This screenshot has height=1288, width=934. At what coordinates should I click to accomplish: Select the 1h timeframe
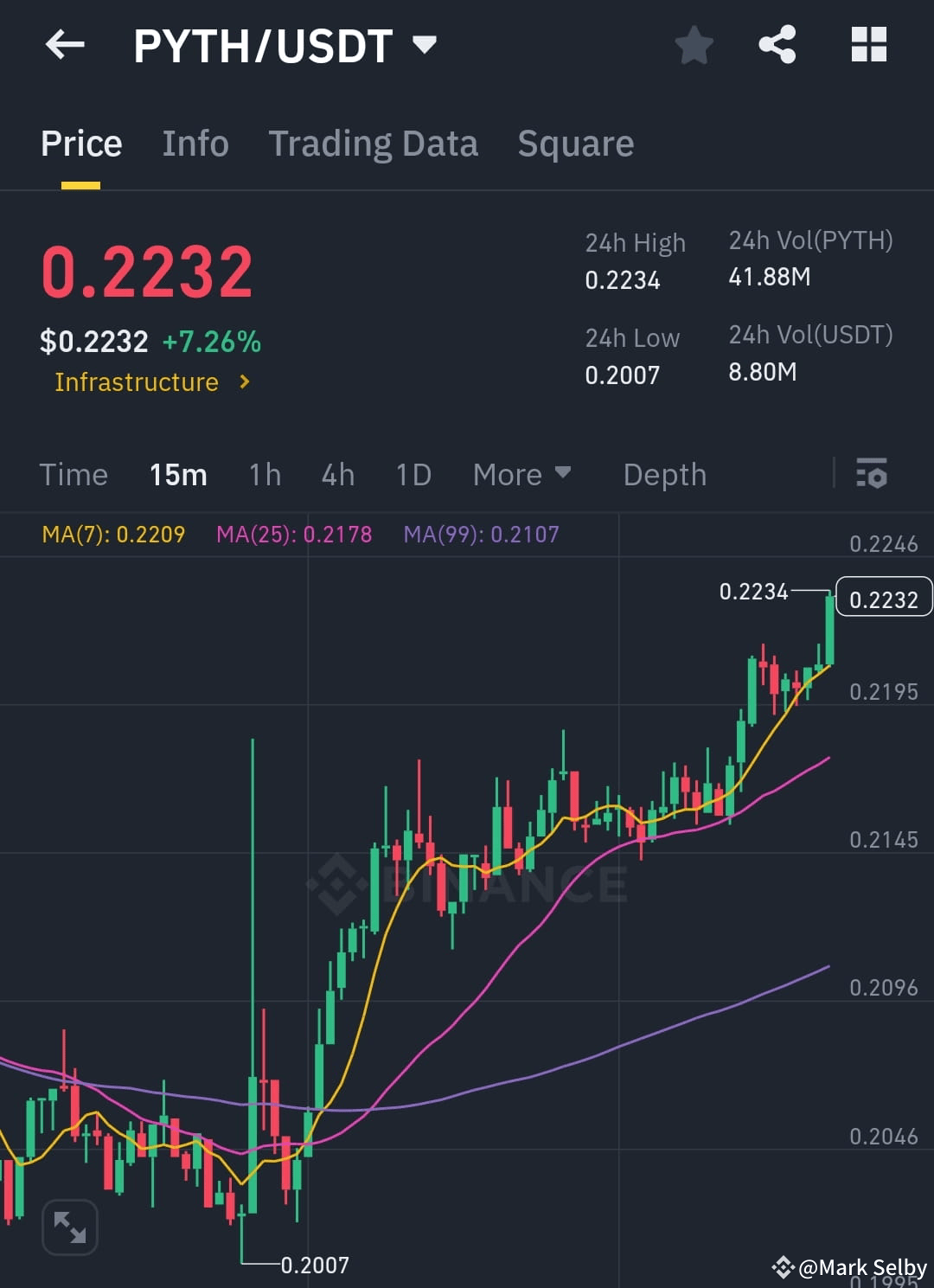264,474
